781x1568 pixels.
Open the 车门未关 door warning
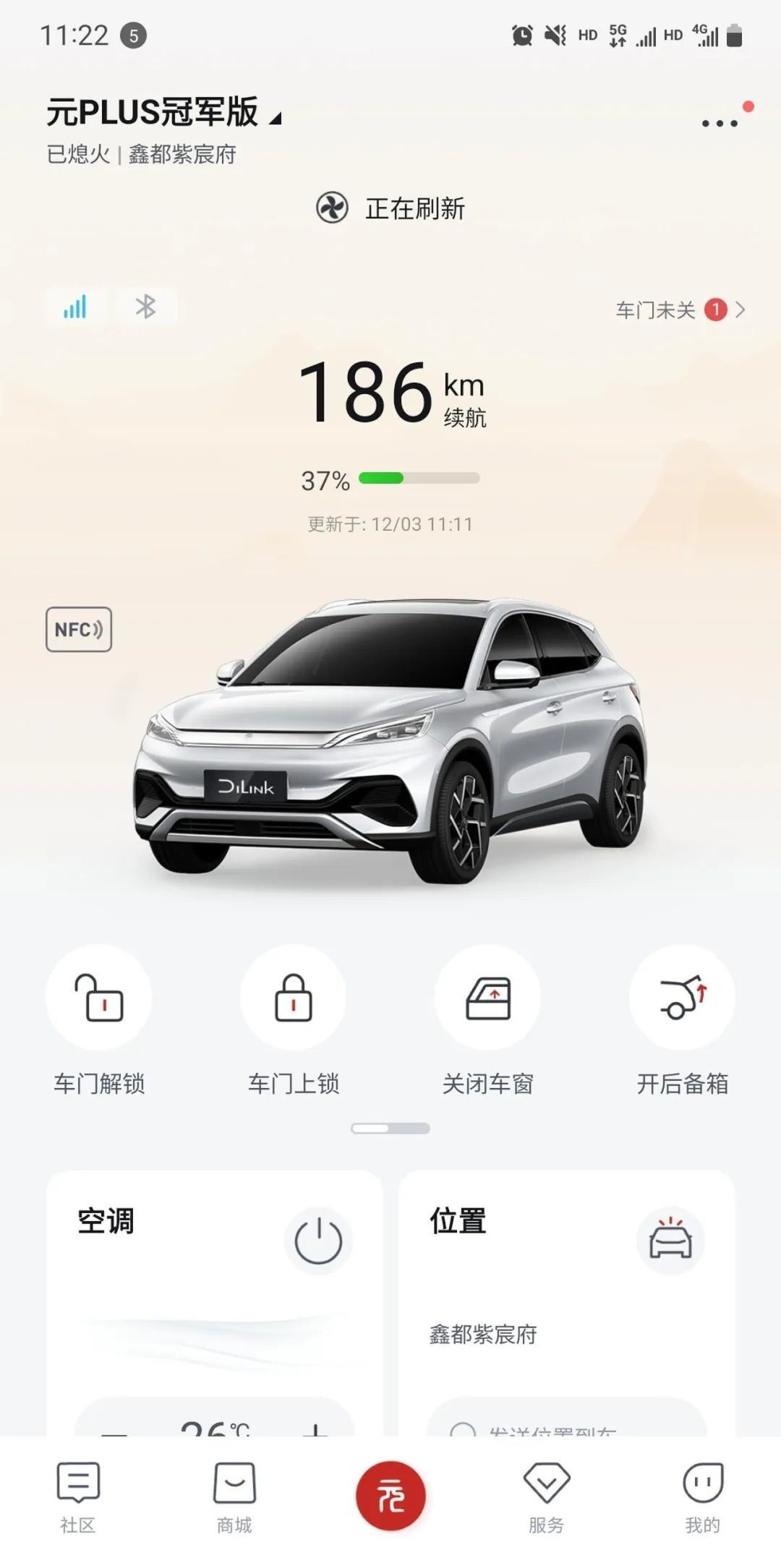679,310
